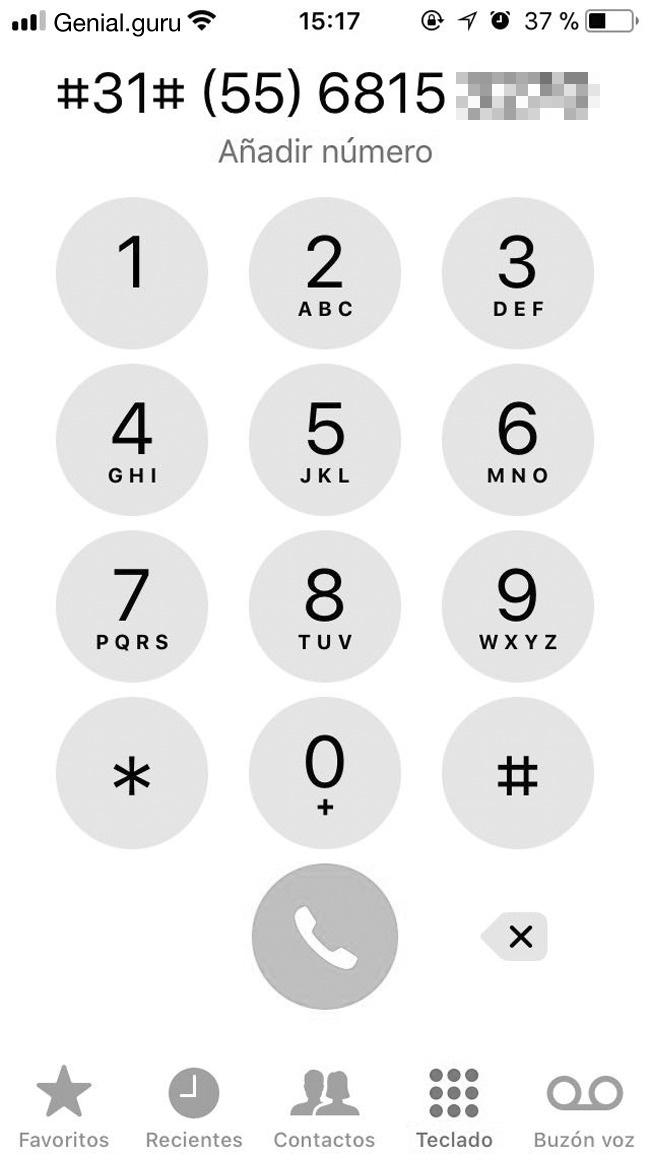Dial the number 1 key
650x1154 pixels.
(132, 272)
